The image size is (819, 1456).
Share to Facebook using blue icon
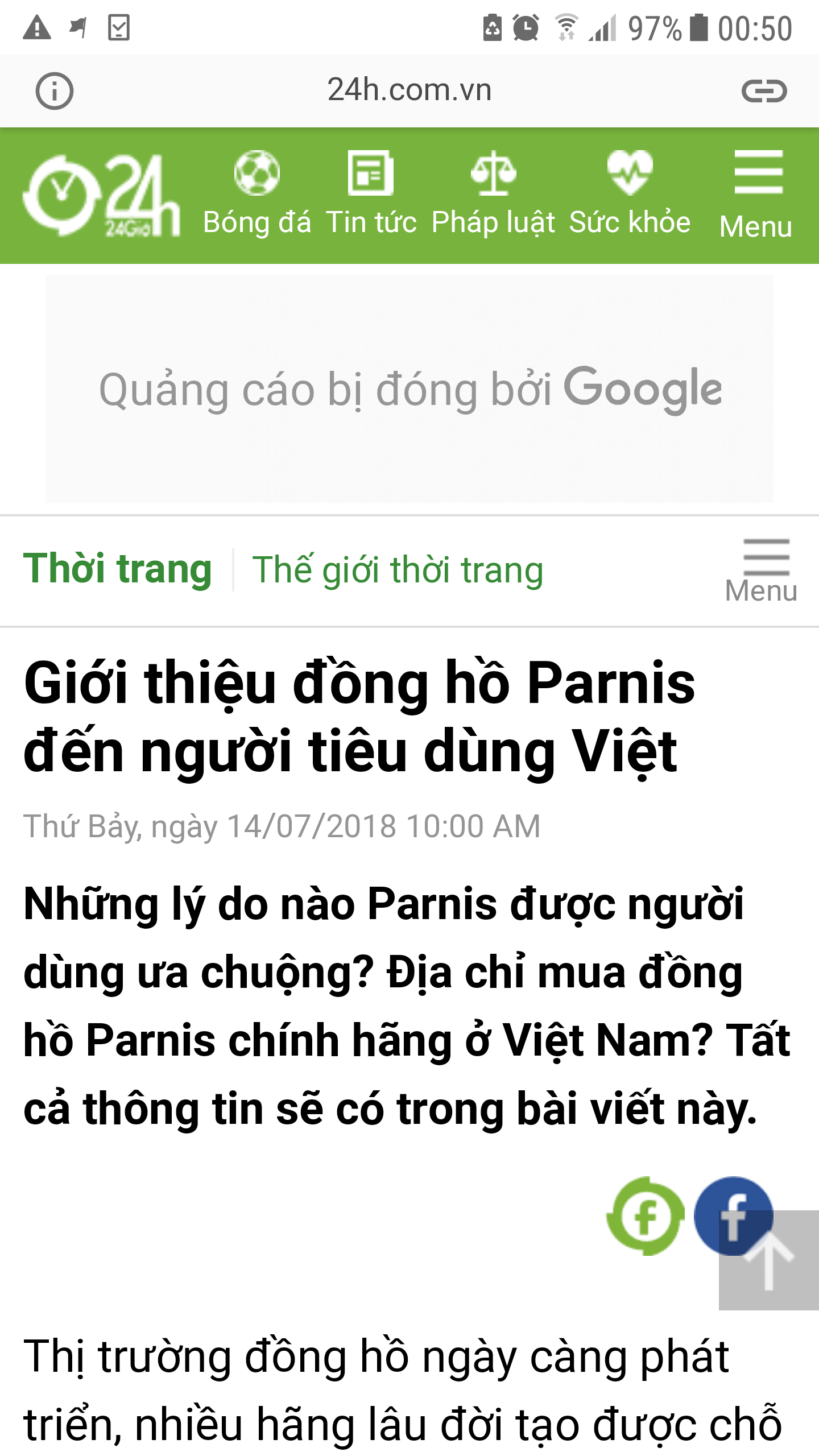click(x=733, y=1216)
